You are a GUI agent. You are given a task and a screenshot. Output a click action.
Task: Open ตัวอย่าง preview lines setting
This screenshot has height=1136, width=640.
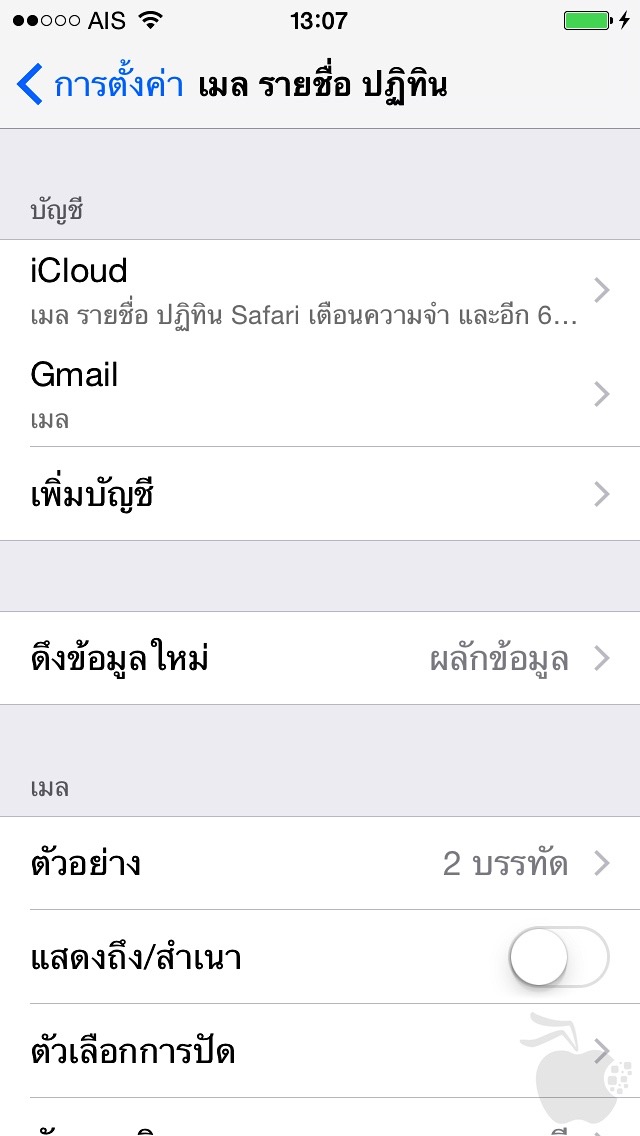[x=320, y=864]
